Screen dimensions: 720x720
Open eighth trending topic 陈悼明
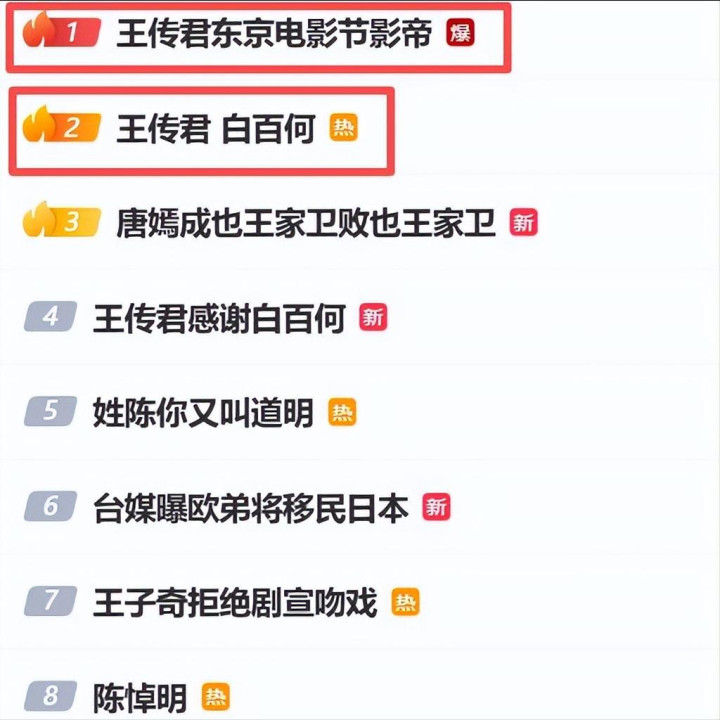[140, 696]
